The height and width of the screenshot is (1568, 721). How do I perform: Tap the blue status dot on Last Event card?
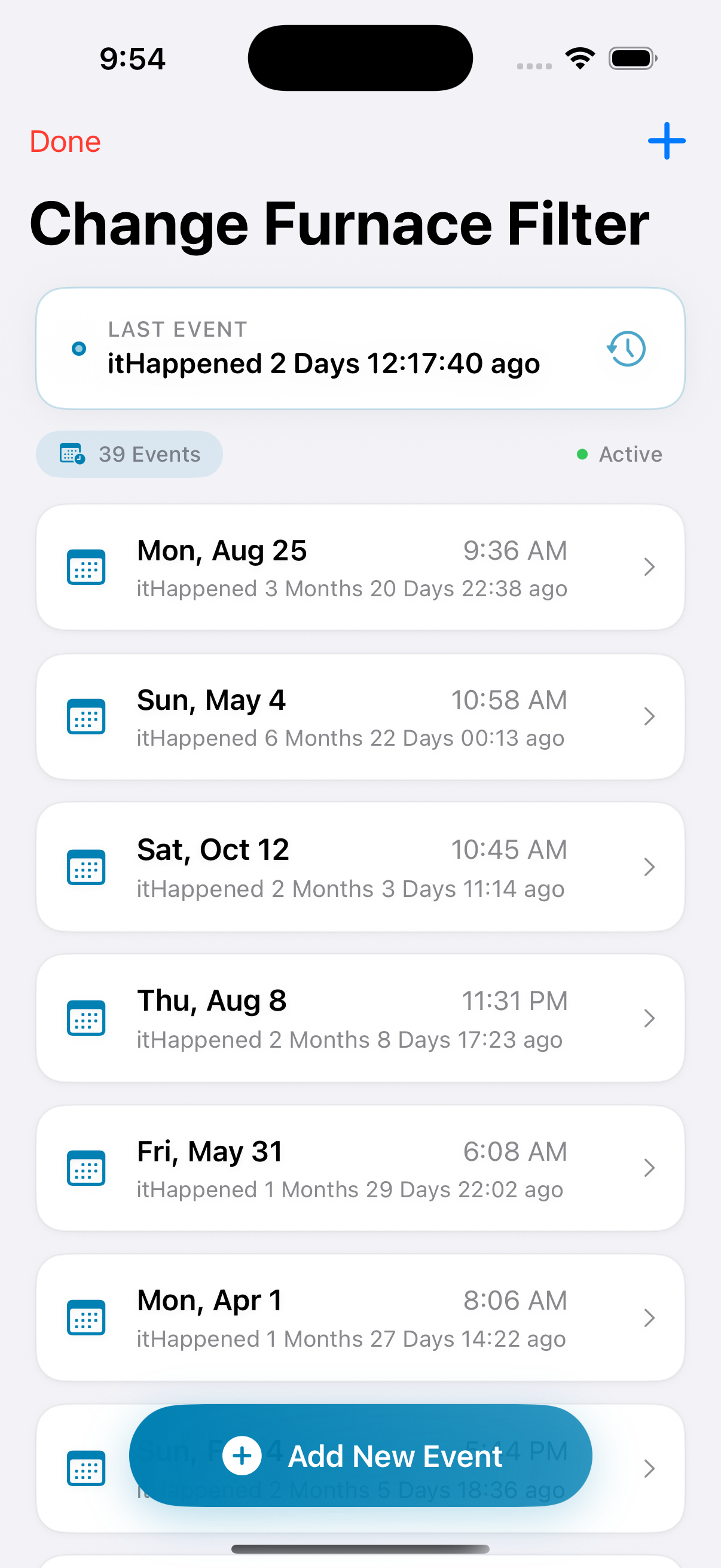tap(79, 348)
